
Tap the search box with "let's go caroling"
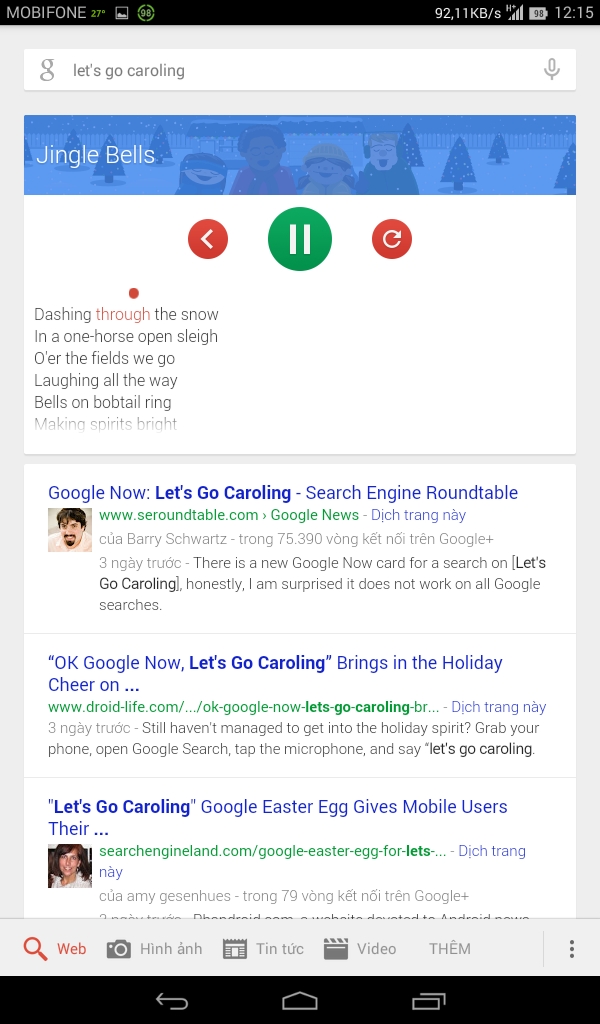click(x=290, y=71)
